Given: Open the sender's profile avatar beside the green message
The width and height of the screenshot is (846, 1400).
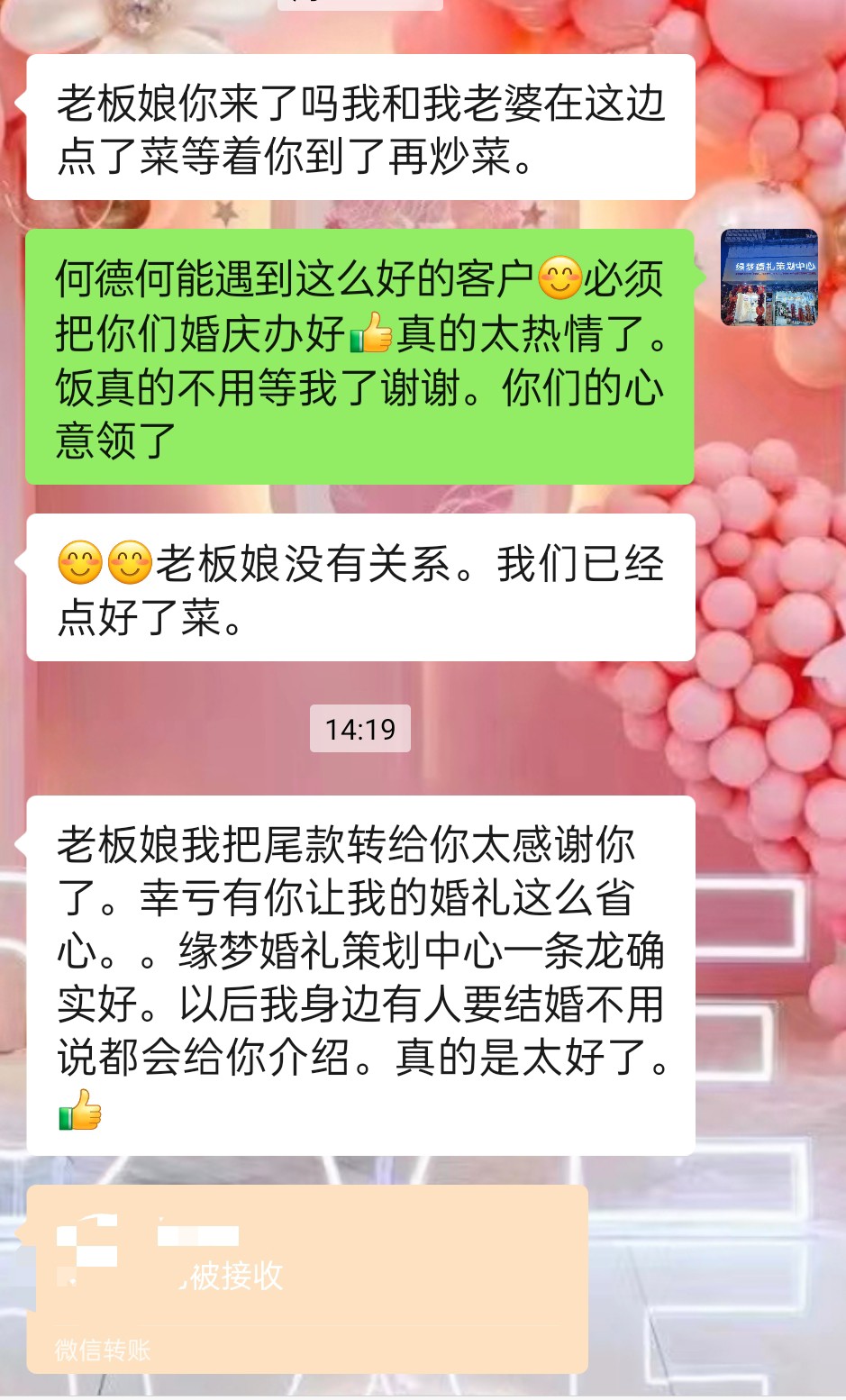Looking at the screenshot, I should tap(769, 277).
